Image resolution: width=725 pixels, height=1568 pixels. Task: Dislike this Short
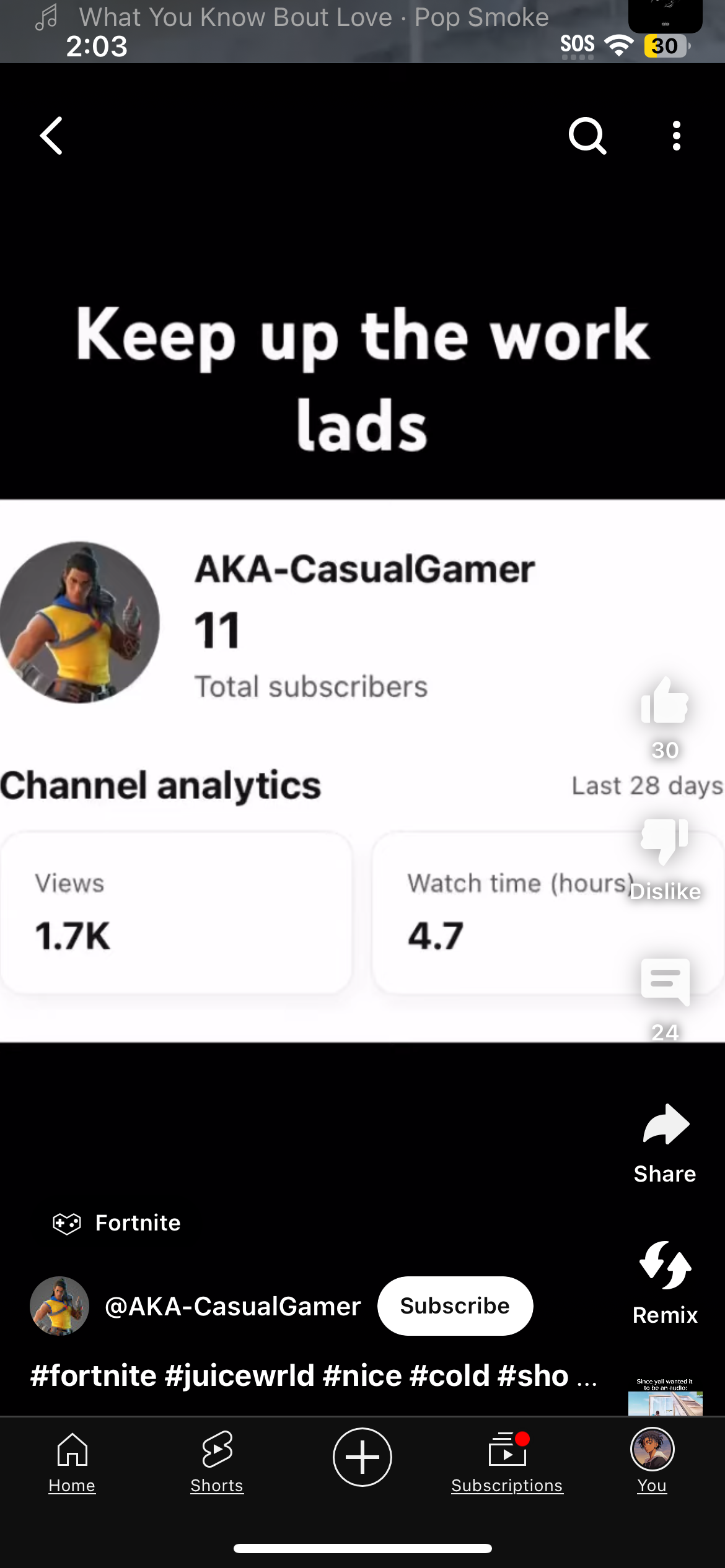[x=664, y=842]
